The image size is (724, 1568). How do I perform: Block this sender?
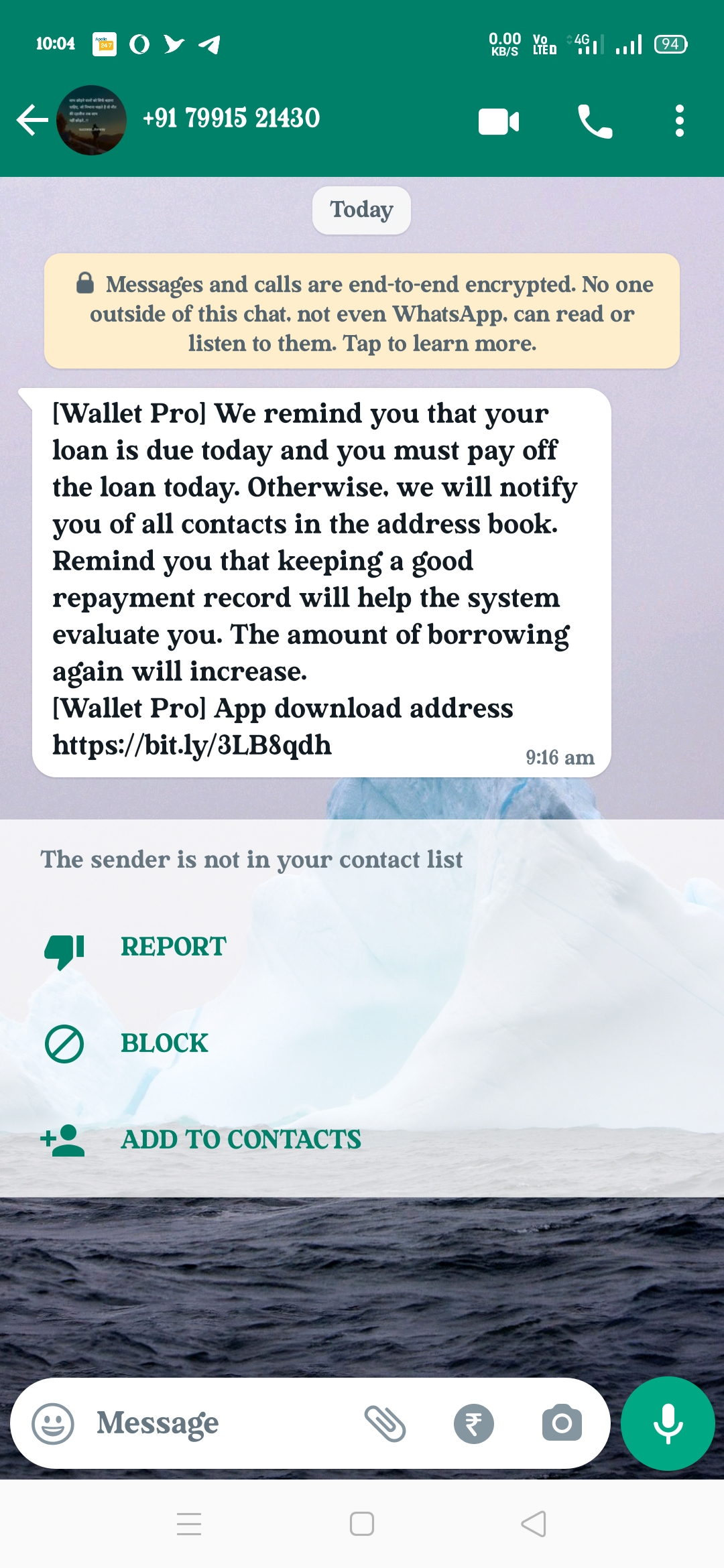[x=164, y=1043]
